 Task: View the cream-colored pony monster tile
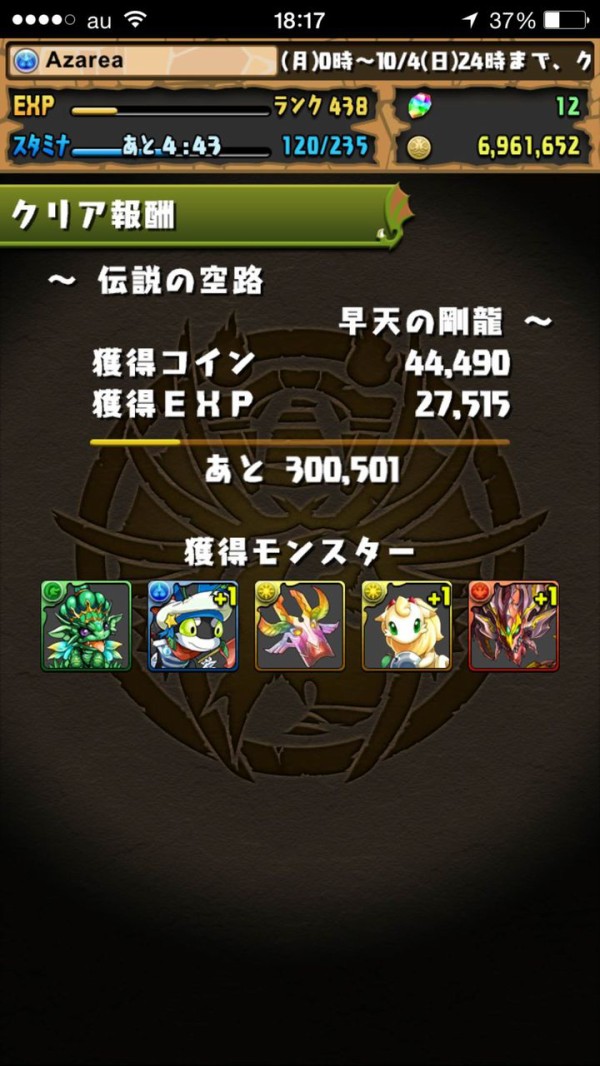(407, 626)
